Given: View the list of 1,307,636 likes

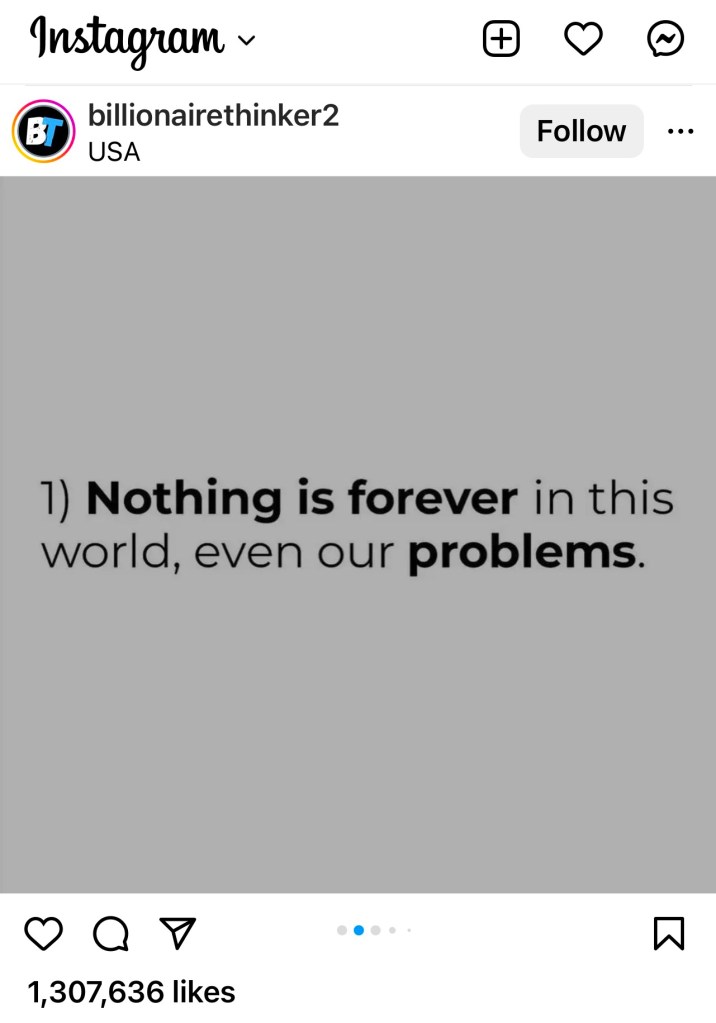Looking at the screenshot, I should [131, 992].
